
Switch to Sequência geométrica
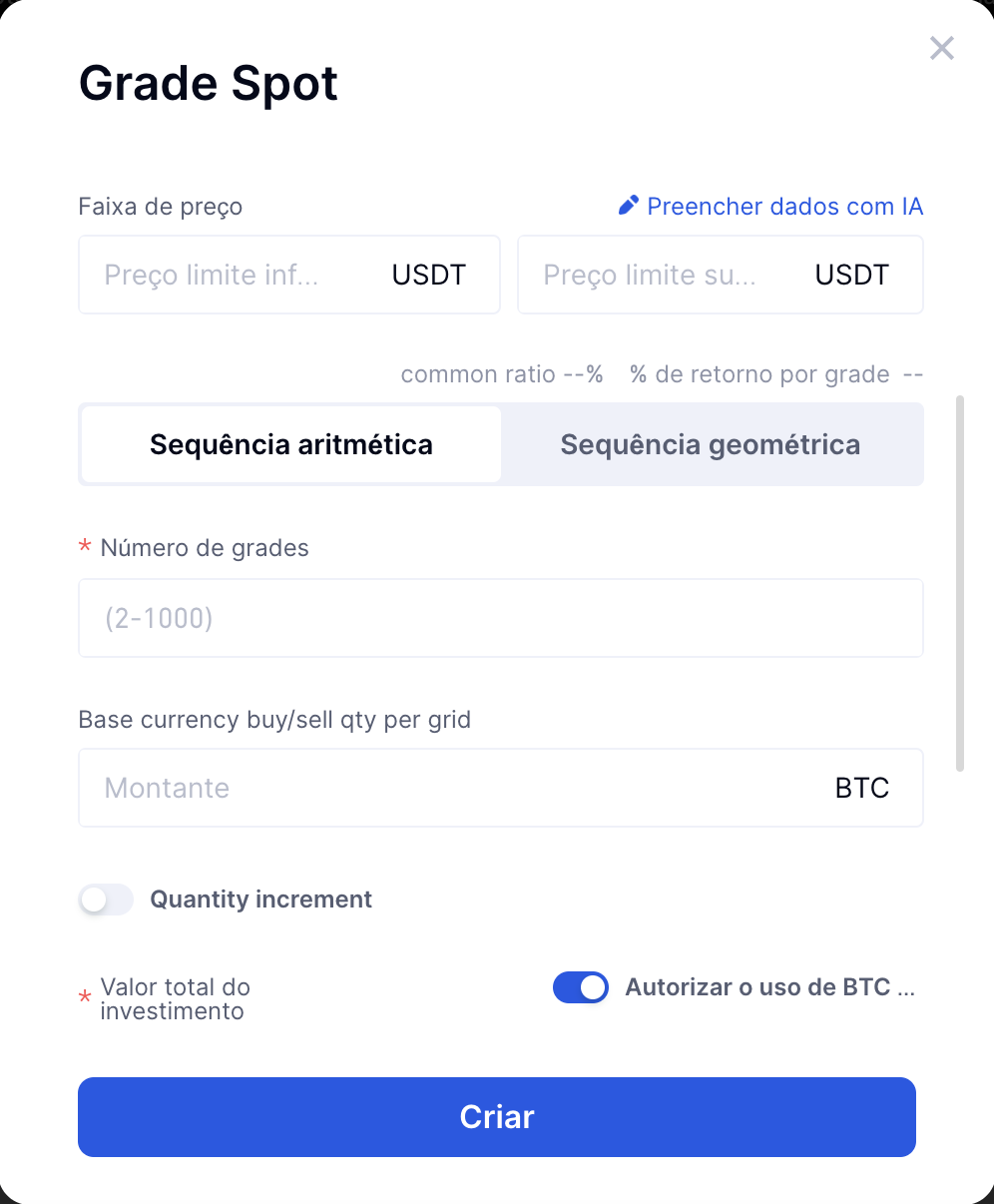(711, 444)
